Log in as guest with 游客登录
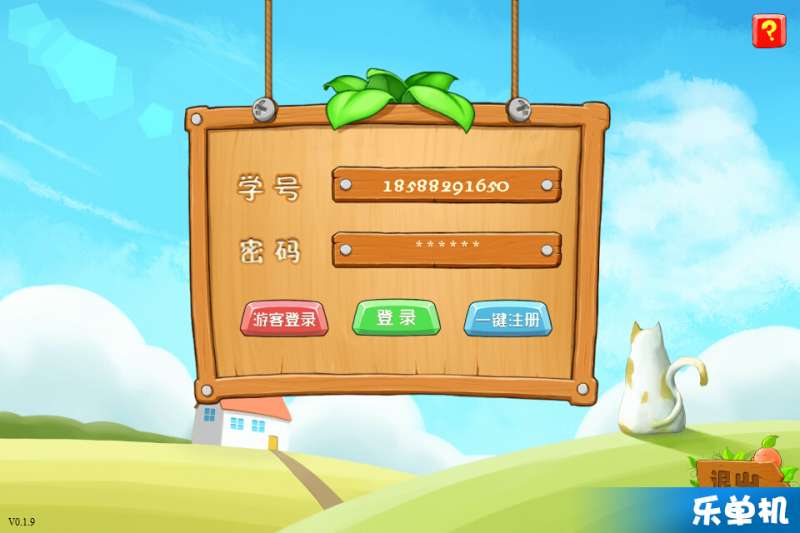800x533 pixels. coord(284,319)
